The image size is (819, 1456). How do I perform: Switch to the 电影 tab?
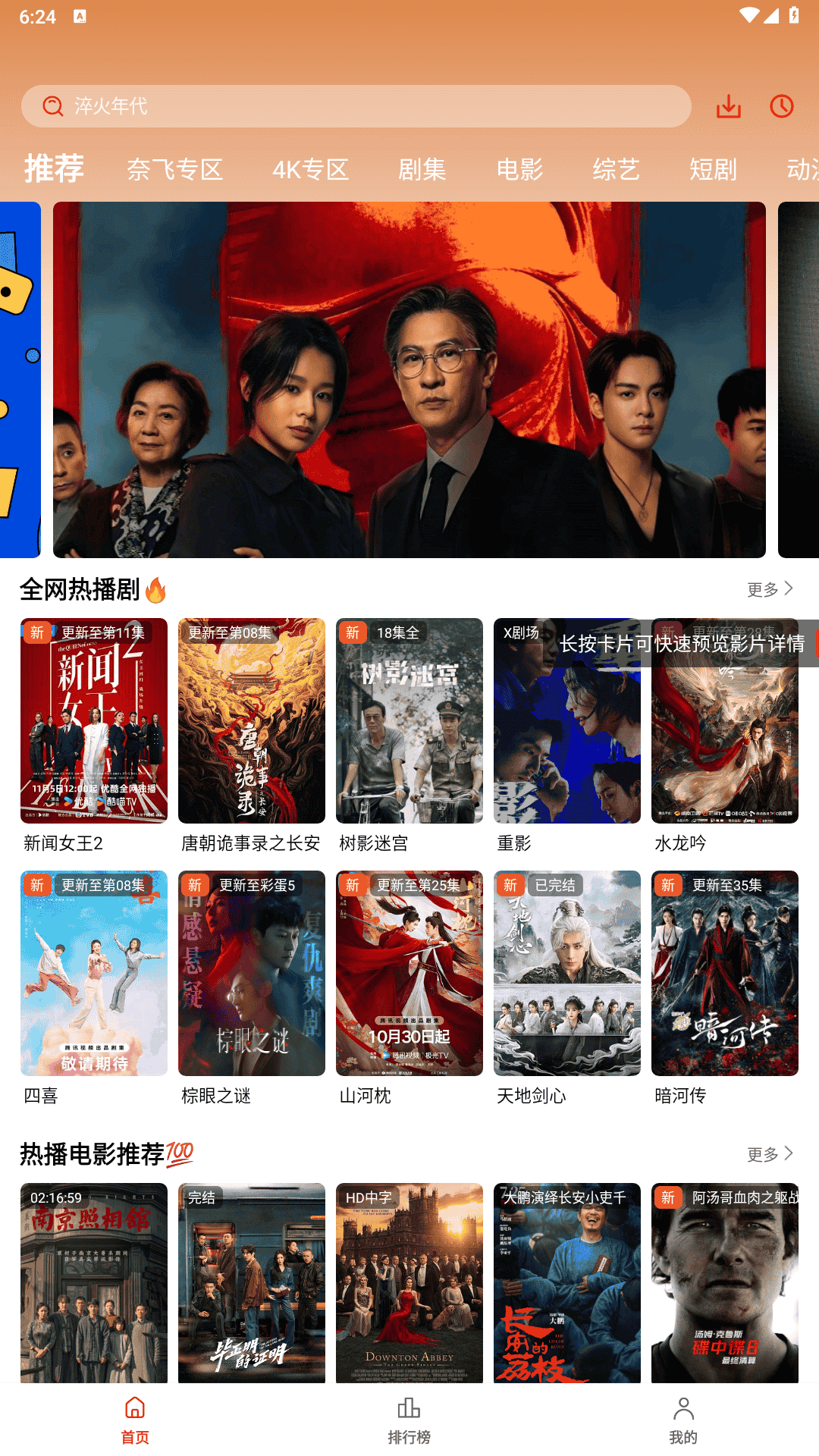tap(519, 169)
